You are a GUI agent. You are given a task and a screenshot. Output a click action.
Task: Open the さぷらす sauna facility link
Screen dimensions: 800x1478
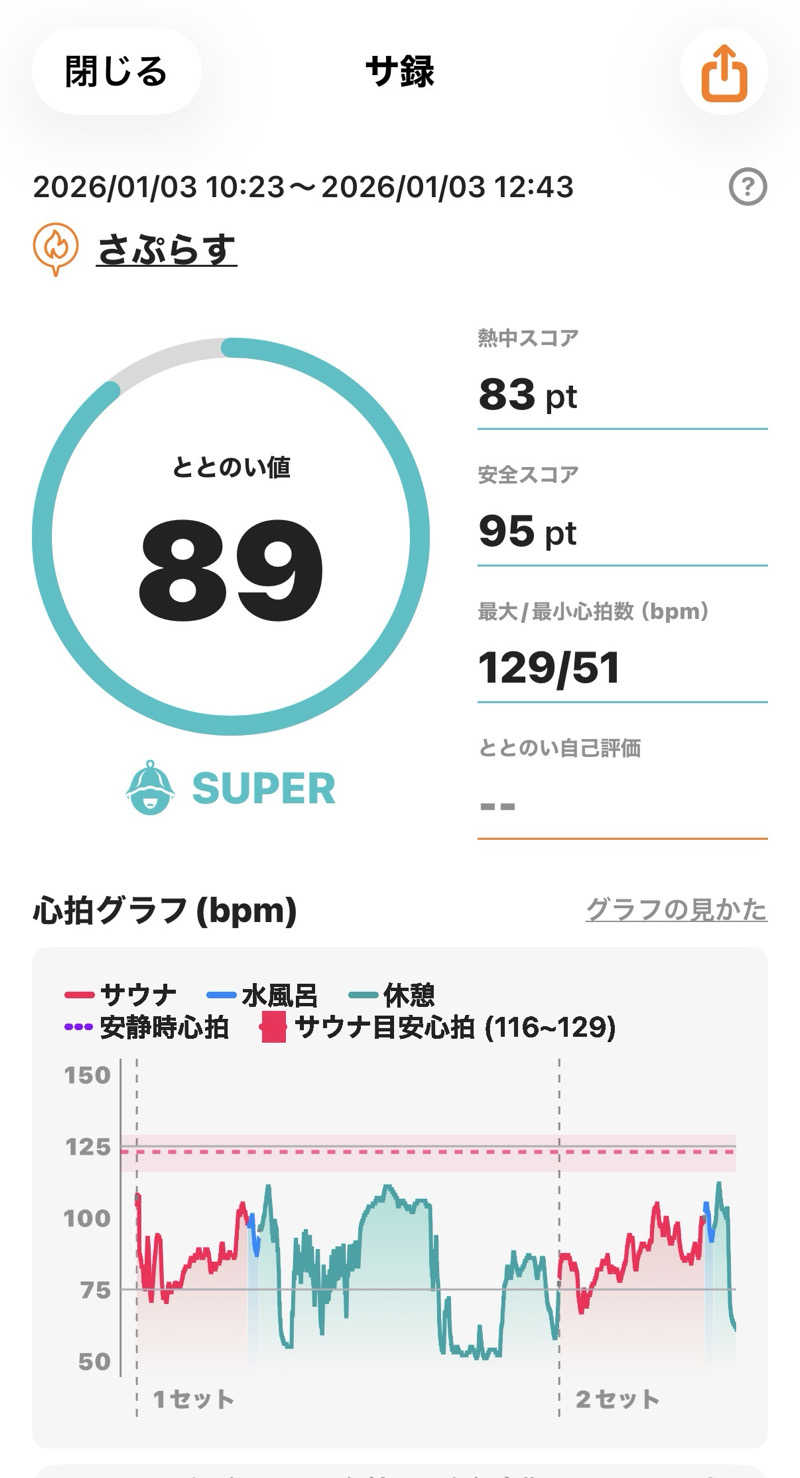(166, 249)
